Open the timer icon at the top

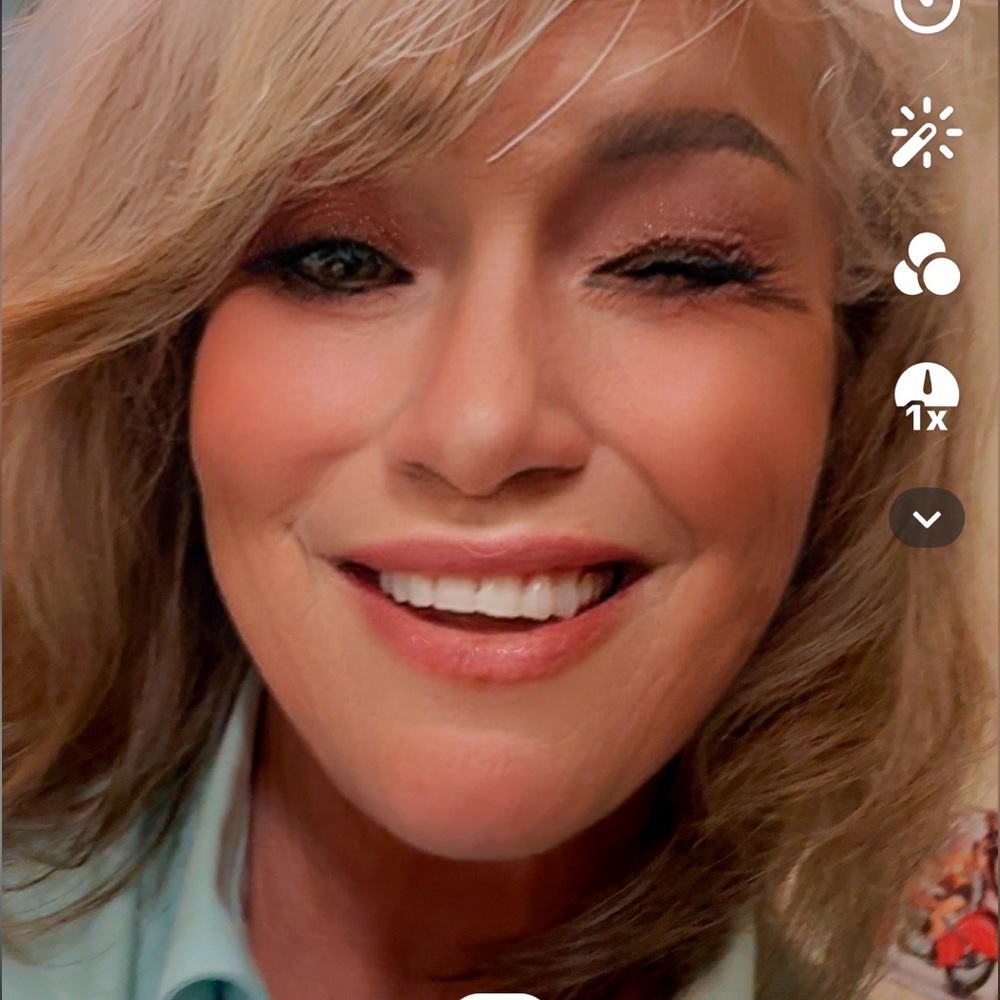(x=926, y=10)
